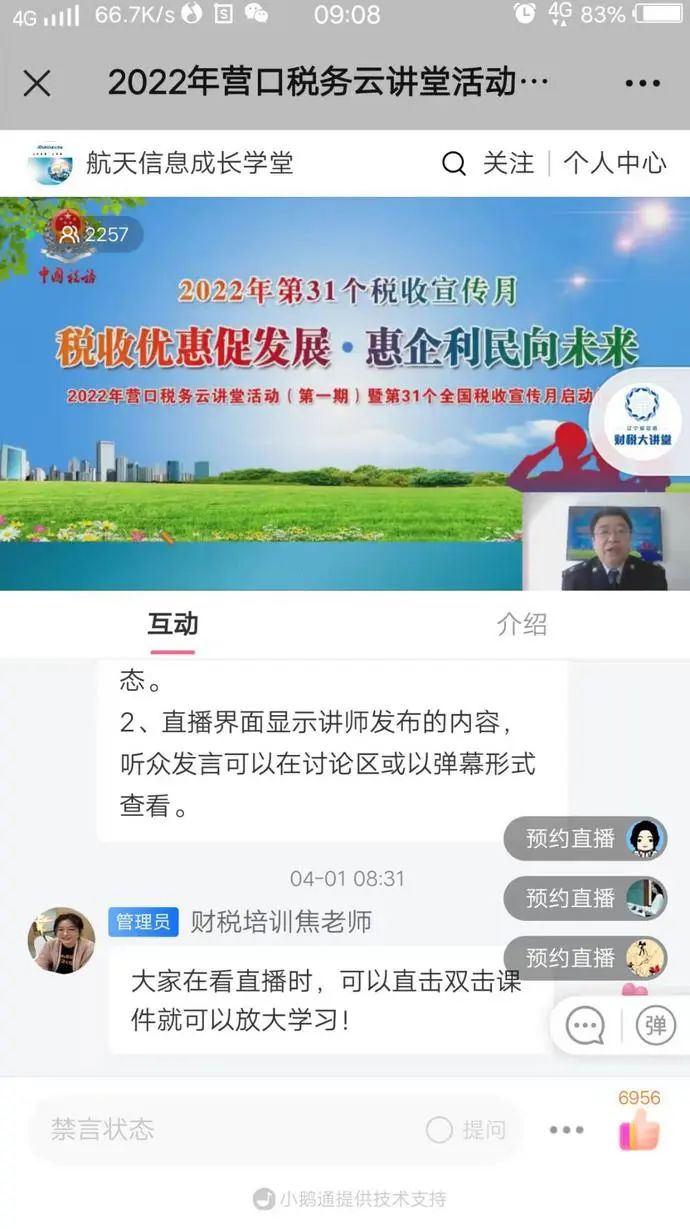Viewport: 690px width, 1229px height.
Task: Open the chat bubble comments icon
Action: (x=585, y=1025)
